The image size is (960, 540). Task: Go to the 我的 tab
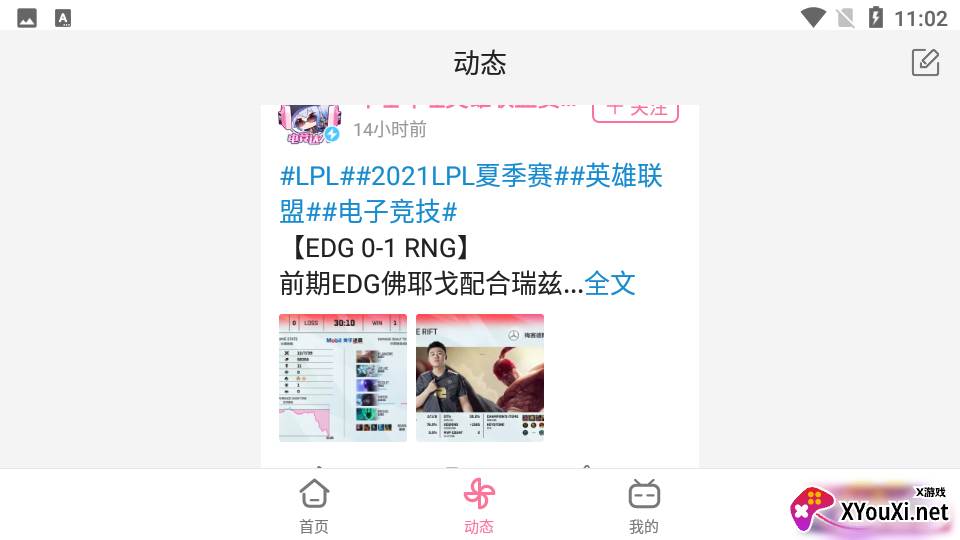(x=644, y=507)
